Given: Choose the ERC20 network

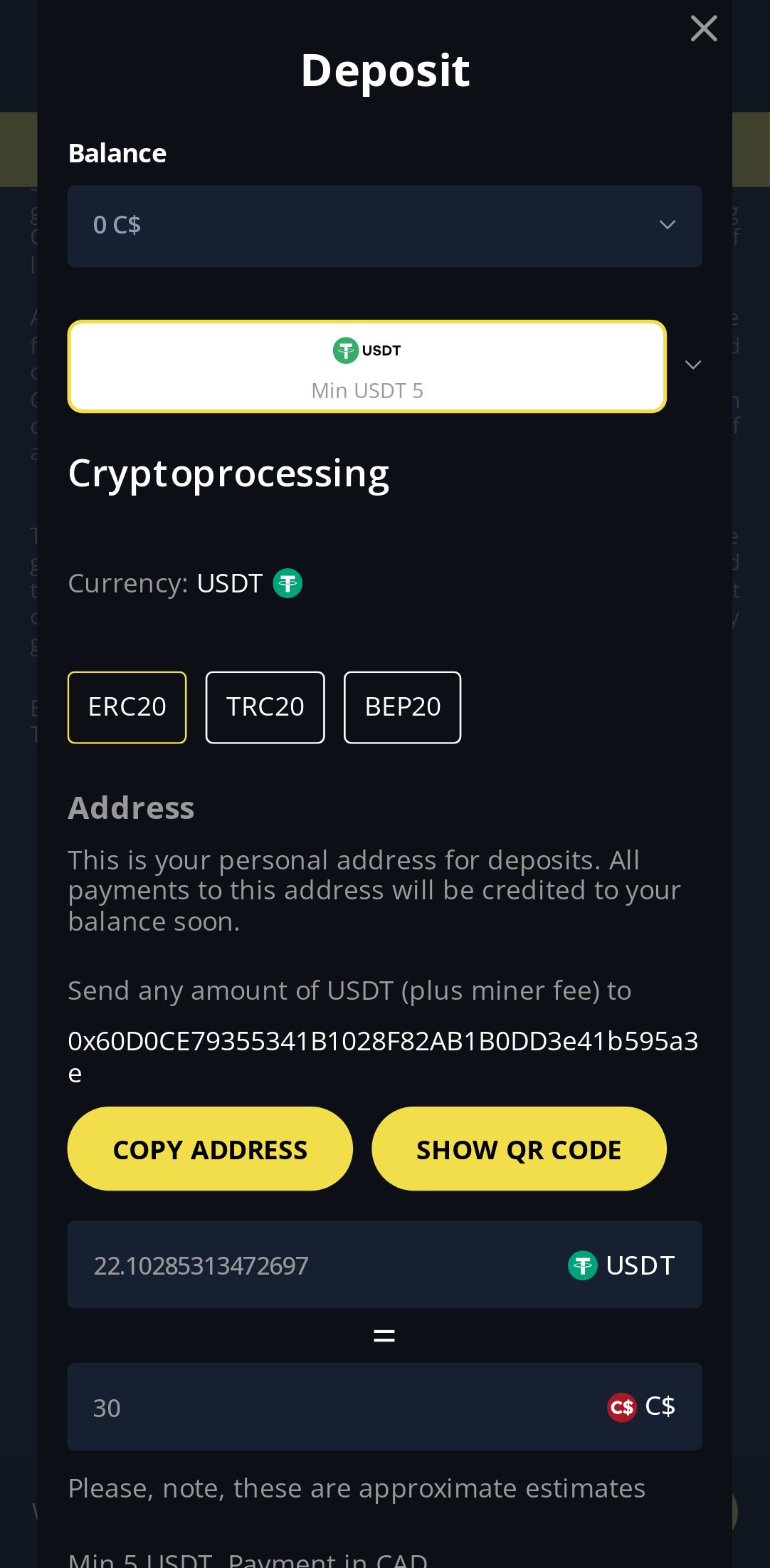Looking at the screenshot, I should tap(127, 707).
